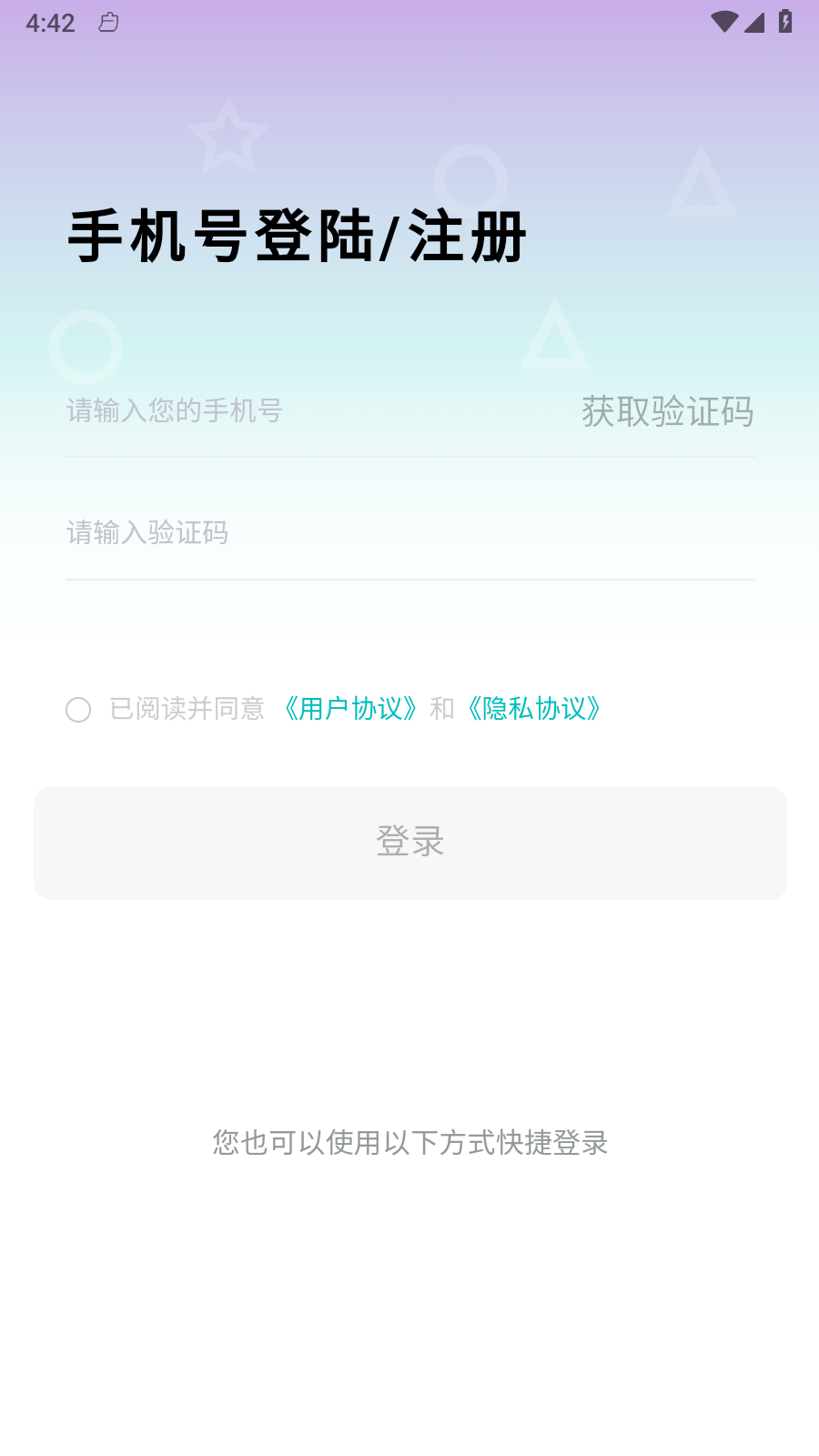Click the 手机号登陆/注册 heading

point(298,233)
